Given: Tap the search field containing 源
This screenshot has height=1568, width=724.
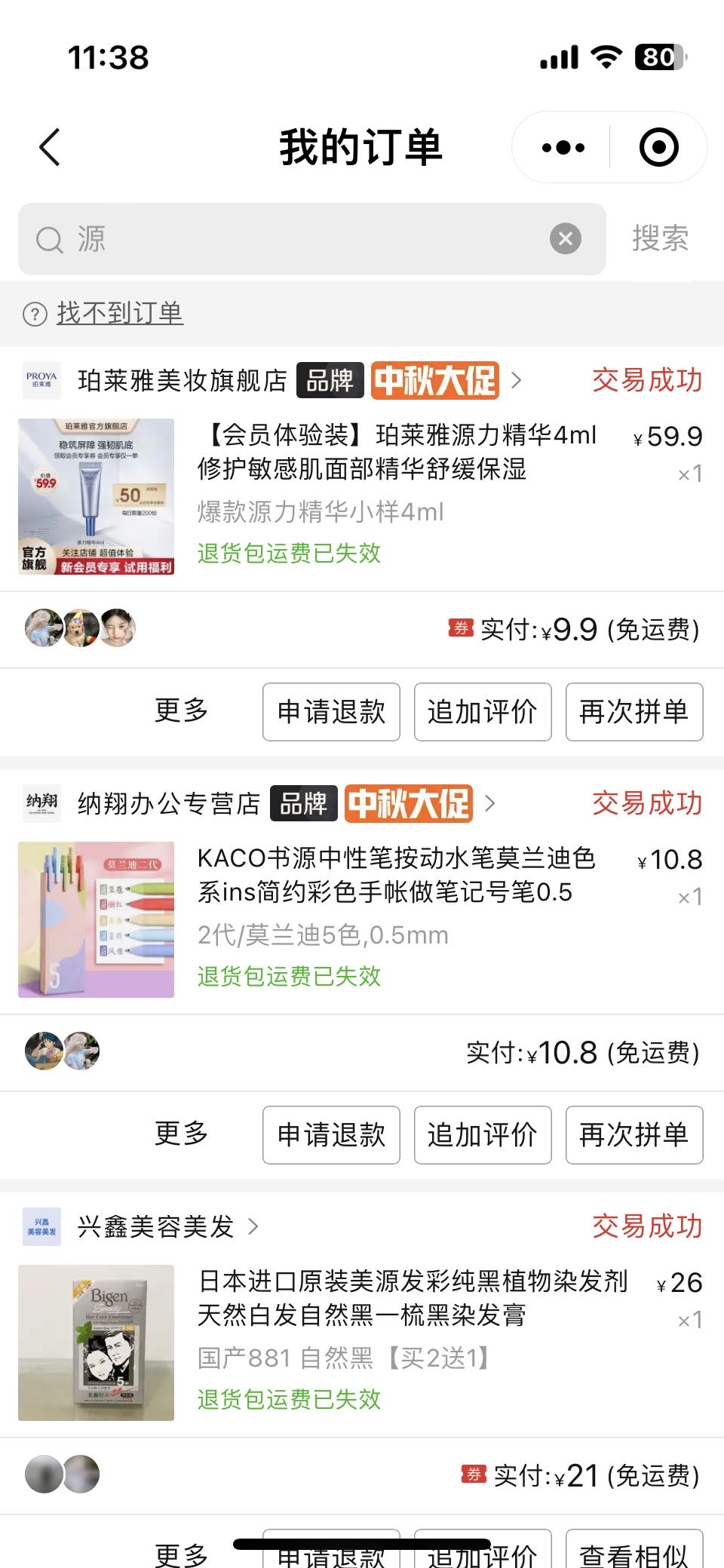Looking at the screenshot, I should [312, 239].
